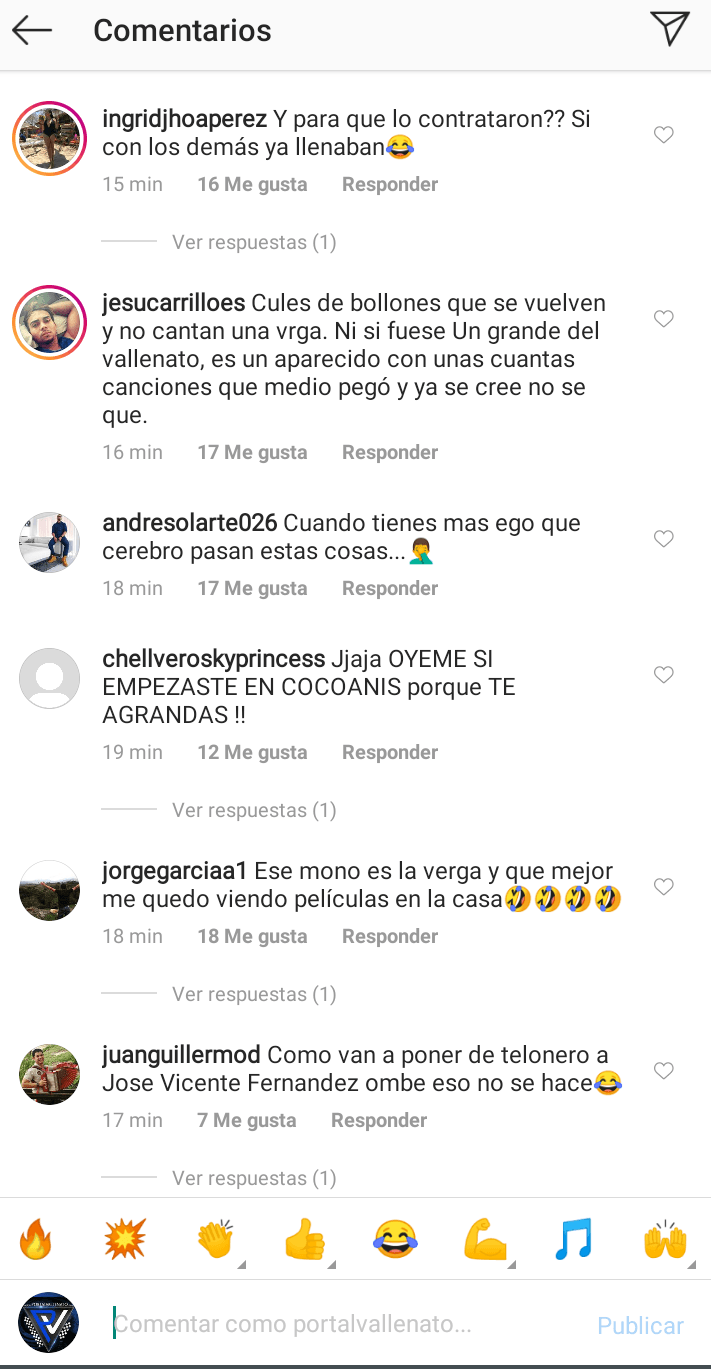
Task: Insert the laughing tears emoji
Action: point(395,1241)
